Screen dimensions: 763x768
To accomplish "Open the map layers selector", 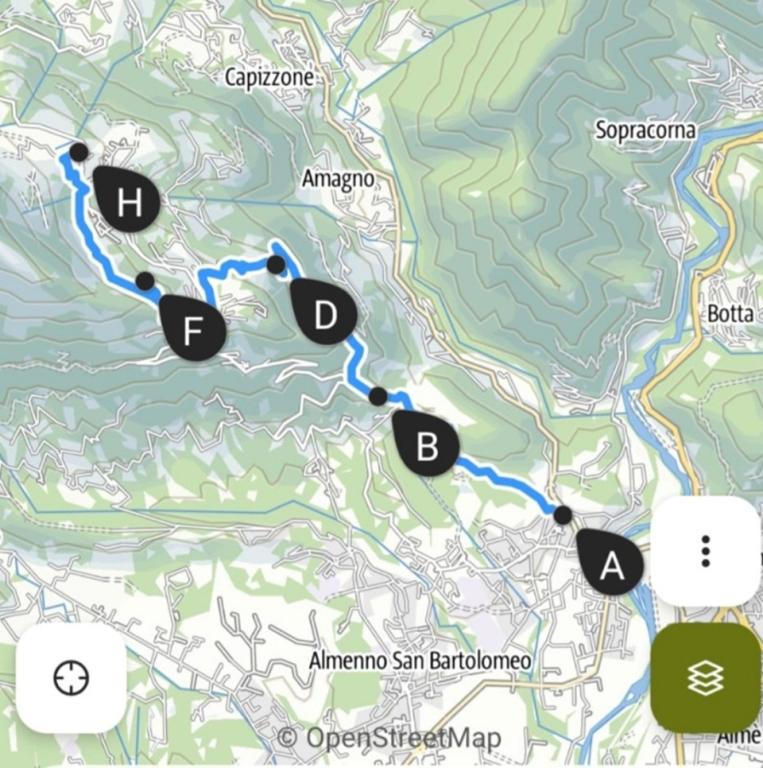I will tap(705, 678).
